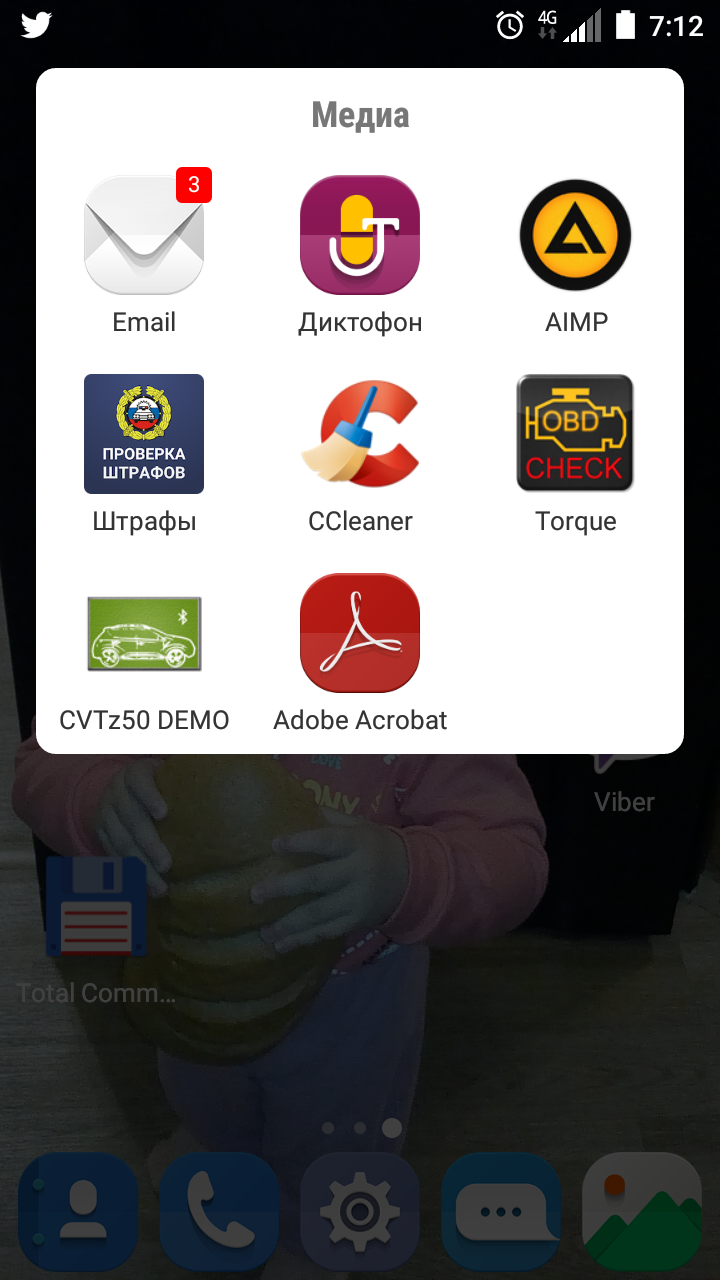The image size is (720, 1280).
Task: Launch the Диктофон voice recorder
Action: click(360, 235)
